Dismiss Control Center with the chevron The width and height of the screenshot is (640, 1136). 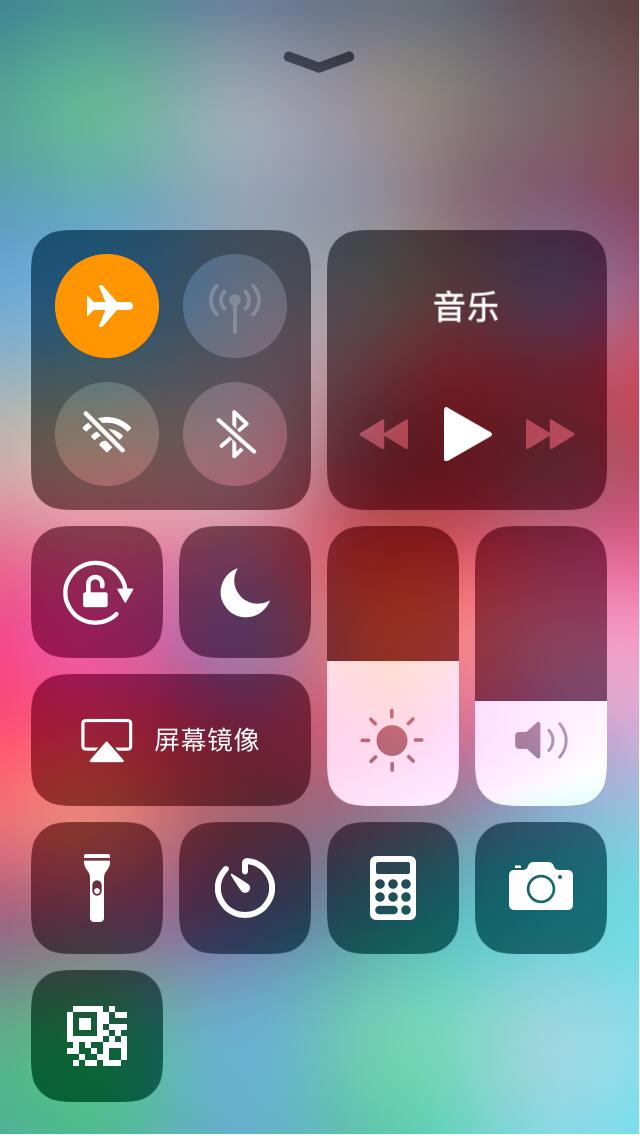tap(319, 62)
